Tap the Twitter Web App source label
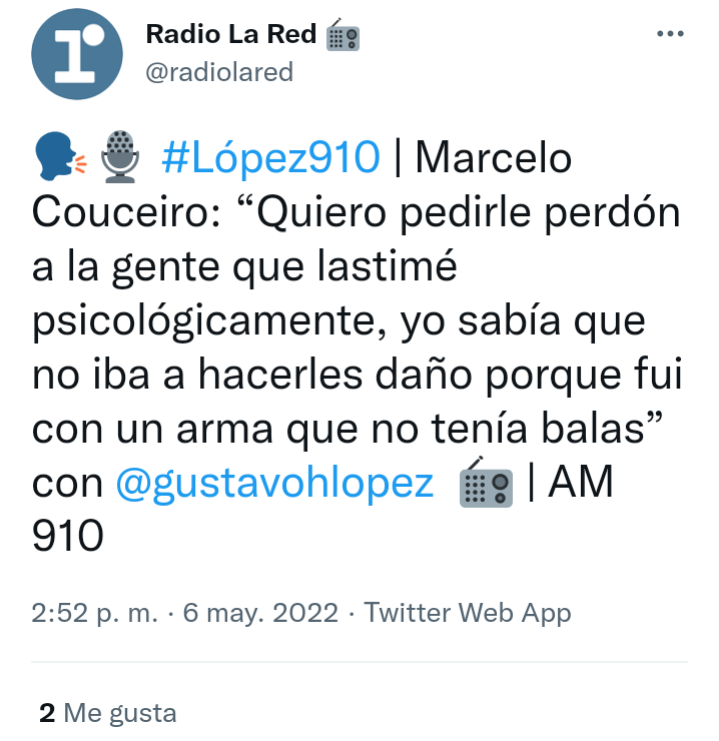The width and height of the screenshot is (719, 741). coord(467,613)
